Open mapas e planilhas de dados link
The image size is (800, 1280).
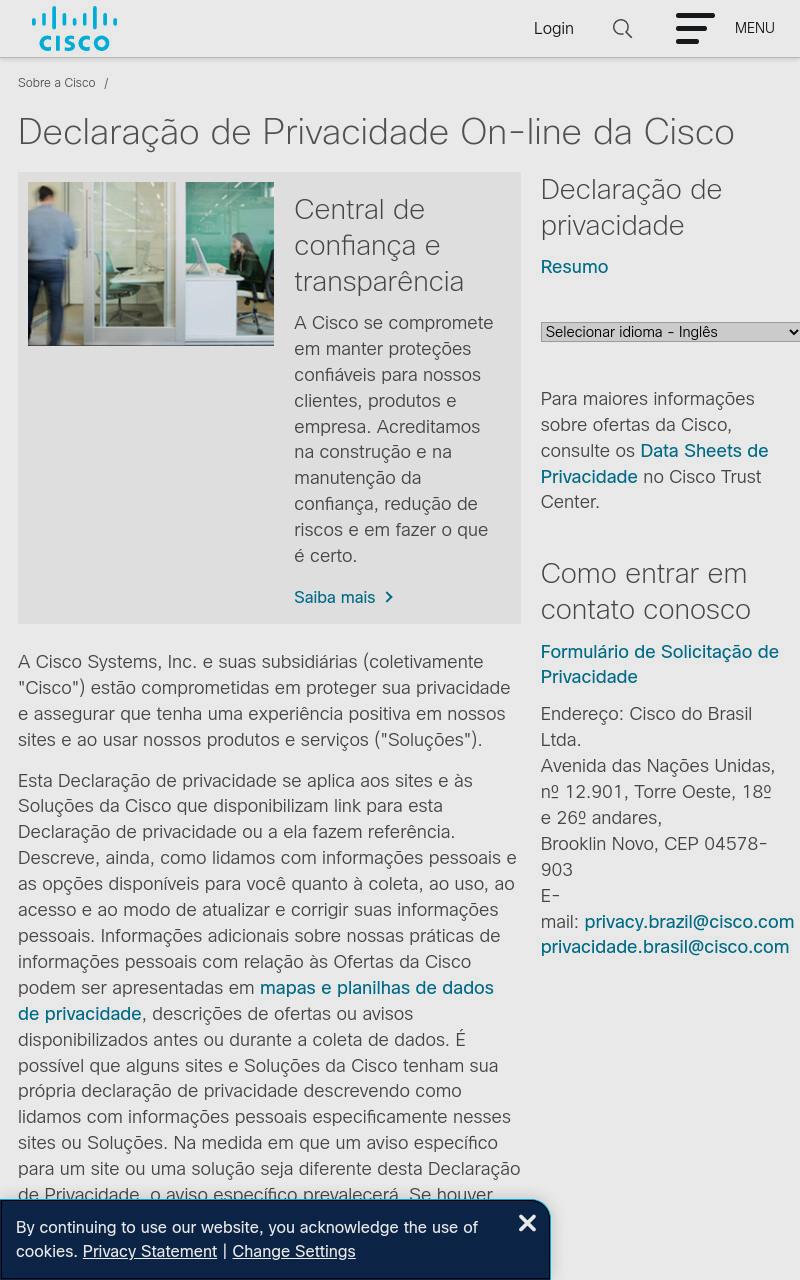pos(256,1001)
